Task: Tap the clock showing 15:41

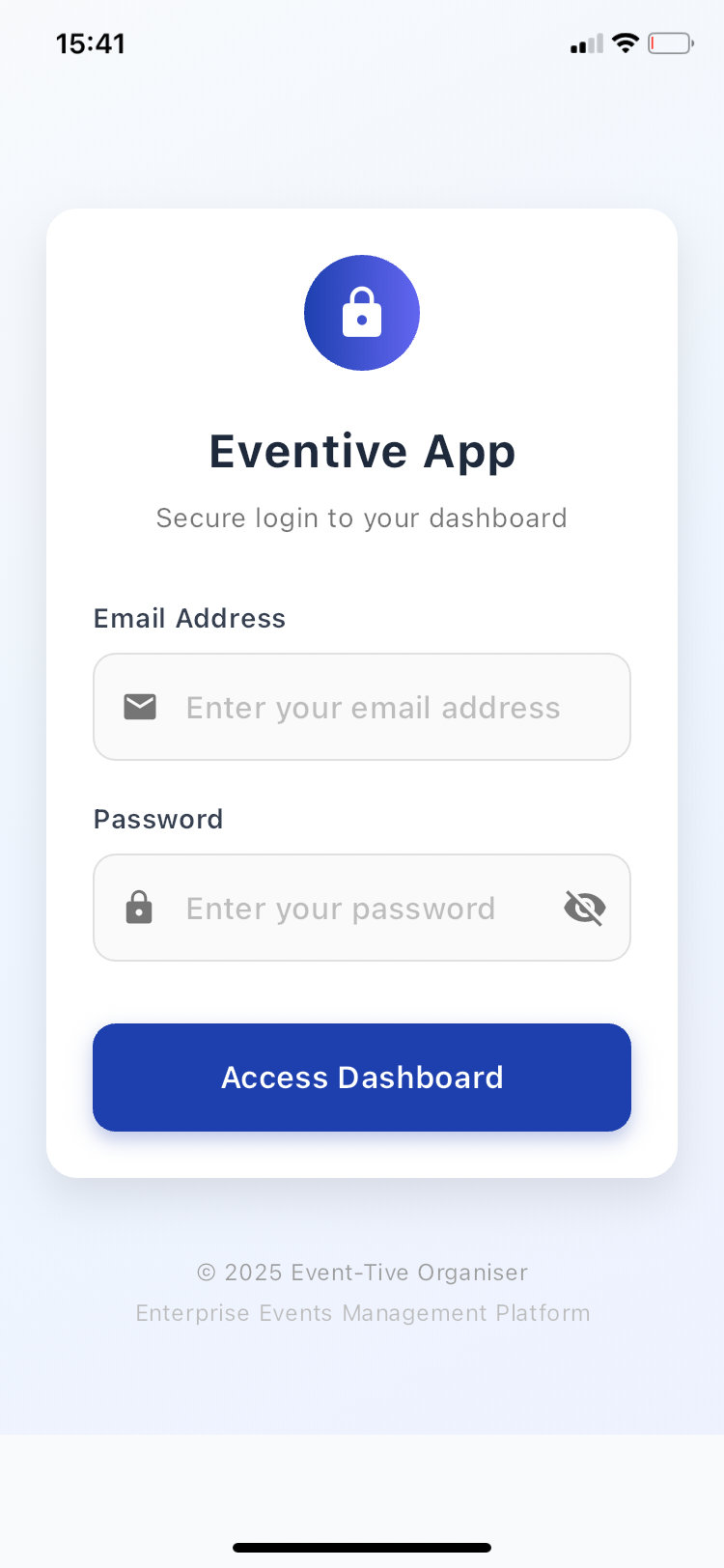Action: tap(92, 42)
